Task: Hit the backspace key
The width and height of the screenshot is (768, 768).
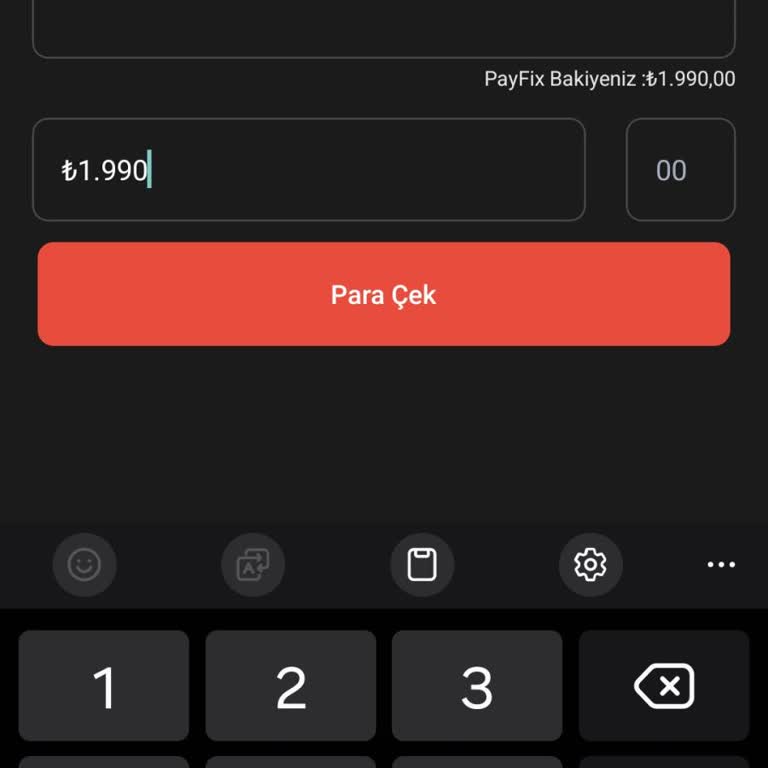Action: coord(664,686)
